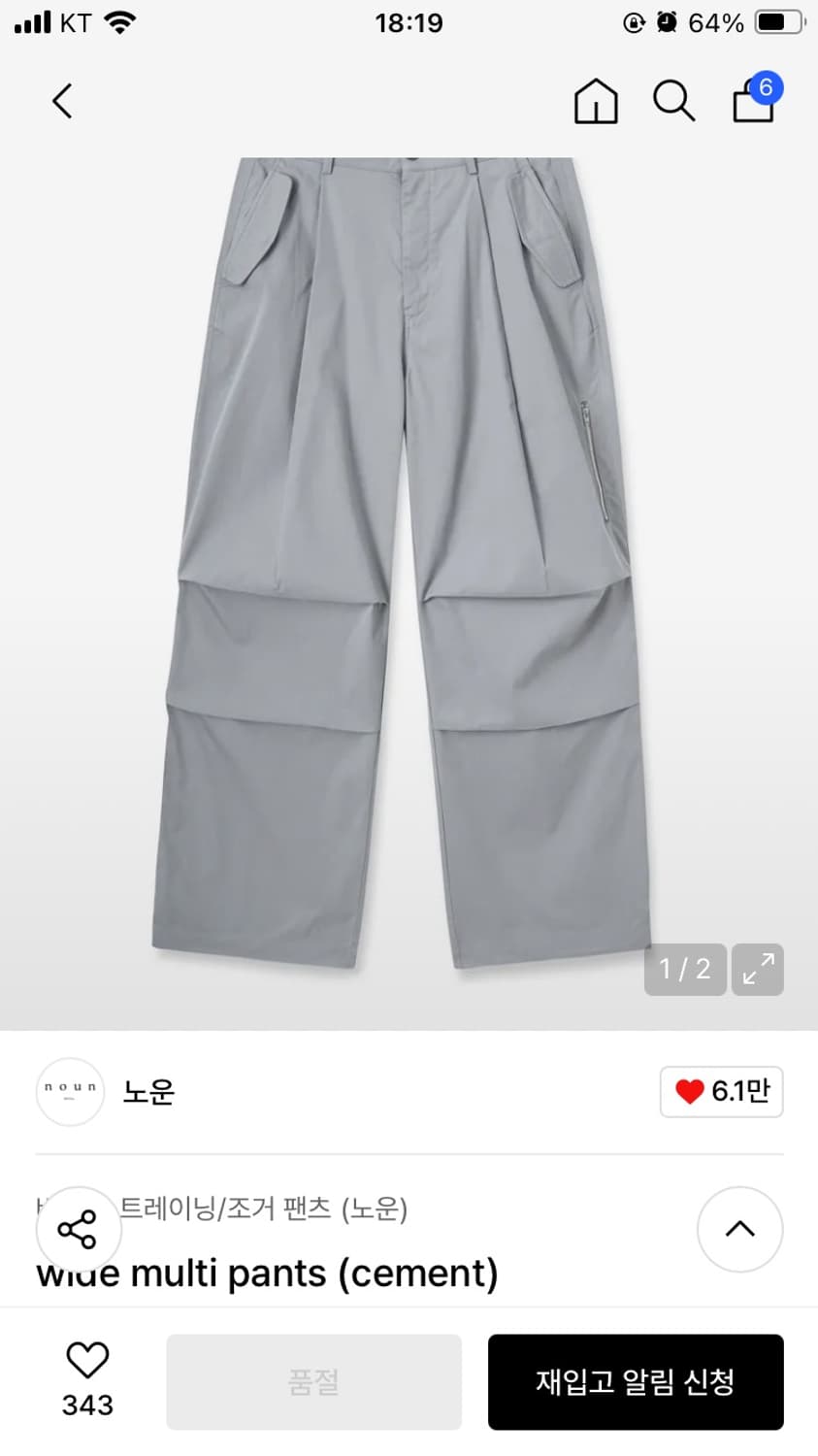This screenshot has width=818, height=1456.
Task: Open the home screen via house icon
Action: [595, 101]
